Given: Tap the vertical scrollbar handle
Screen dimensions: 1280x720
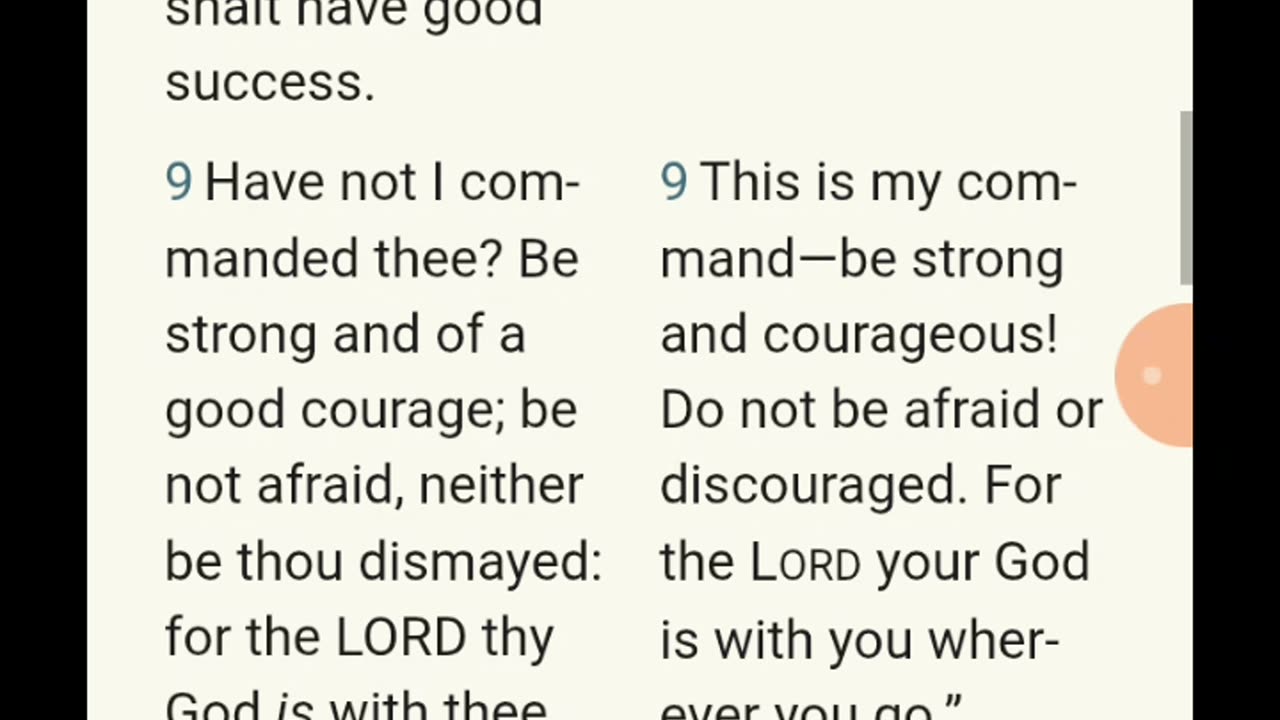Looking at the screenshot, I should point(1186,198).
